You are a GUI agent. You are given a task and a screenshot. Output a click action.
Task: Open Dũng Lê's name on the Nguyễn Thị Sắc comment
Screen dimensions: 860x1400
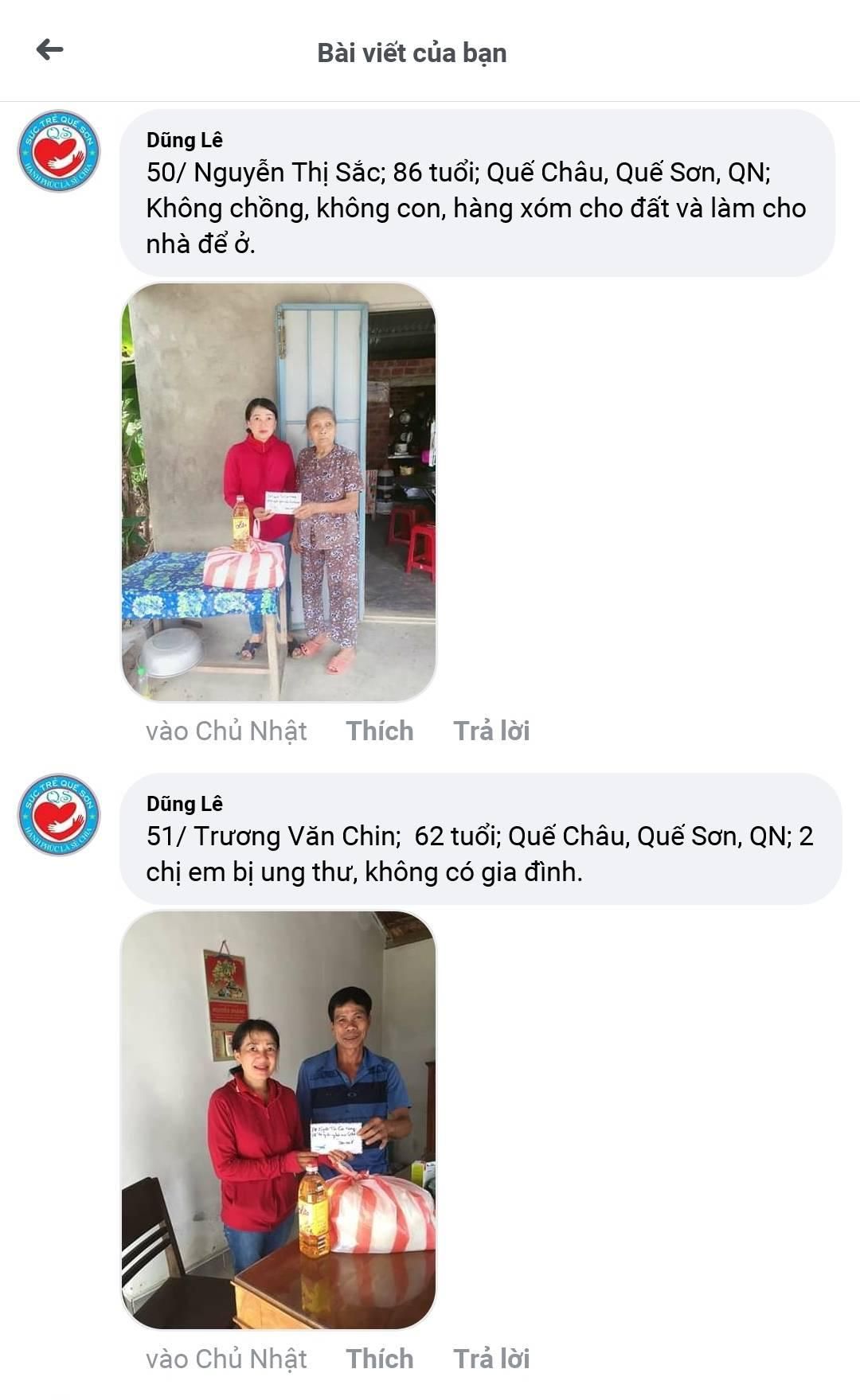pyautogui.click(x=184, y=140)
